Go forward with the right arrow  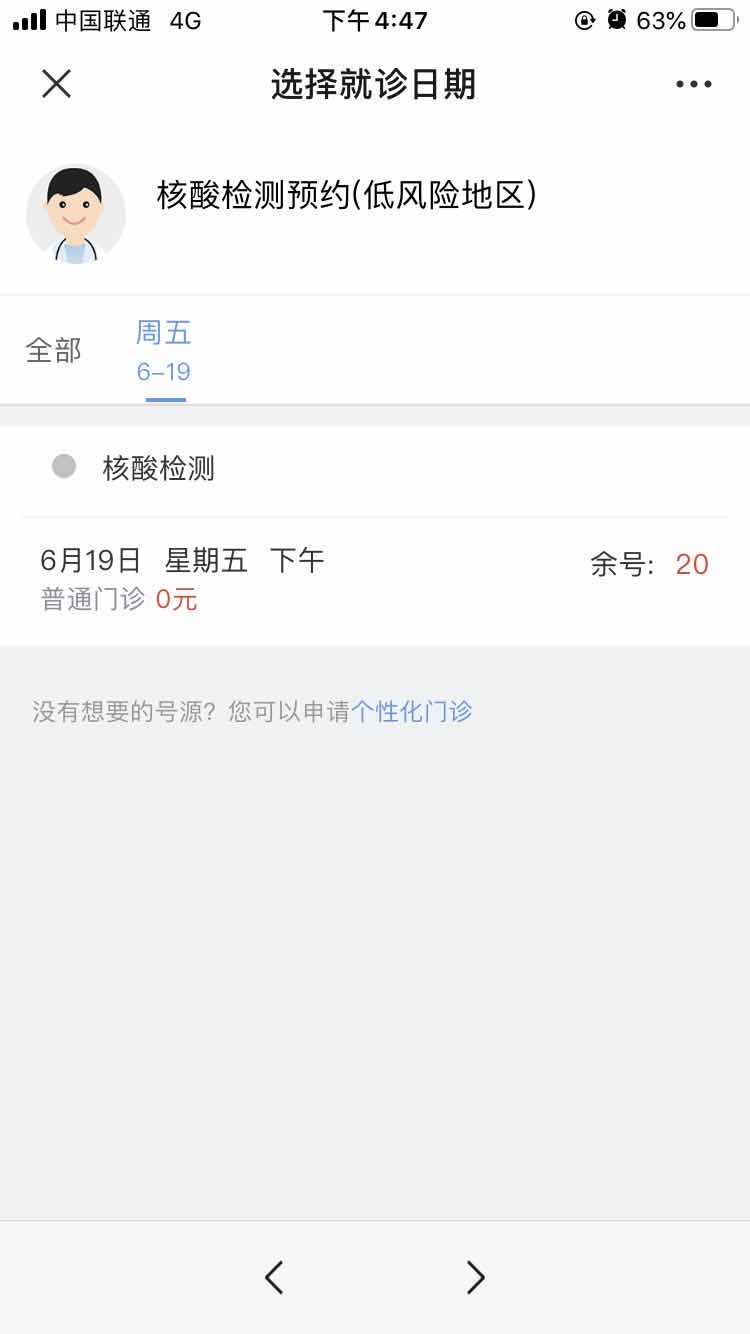(475, 1277)
